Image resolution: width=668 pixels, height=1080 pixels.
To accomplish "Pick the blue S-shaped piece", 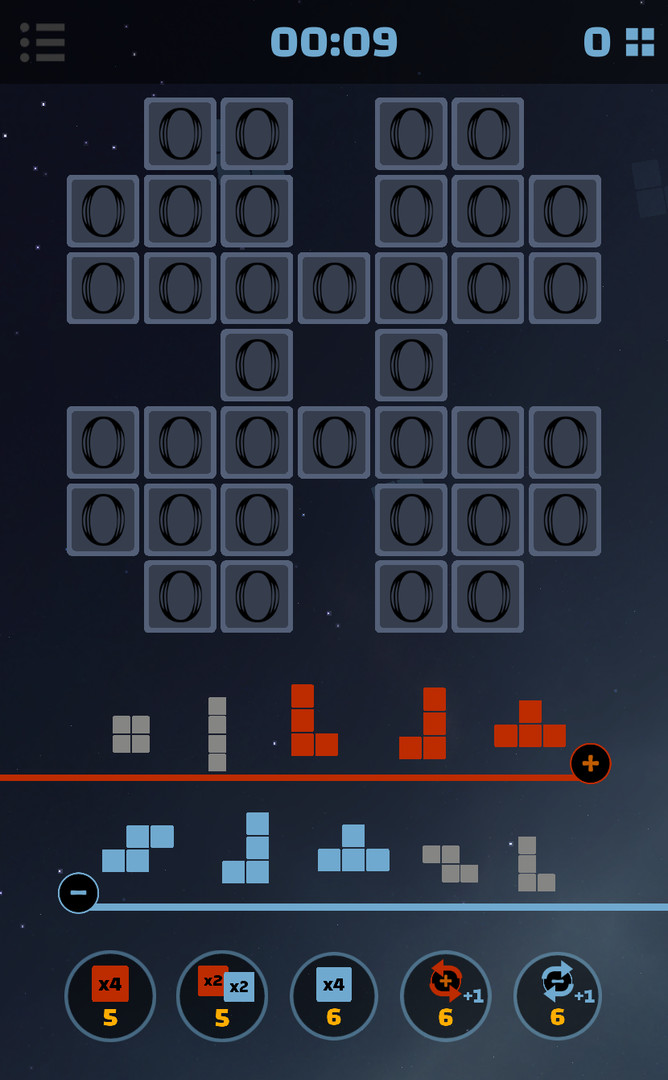I will tap(138, 849).
